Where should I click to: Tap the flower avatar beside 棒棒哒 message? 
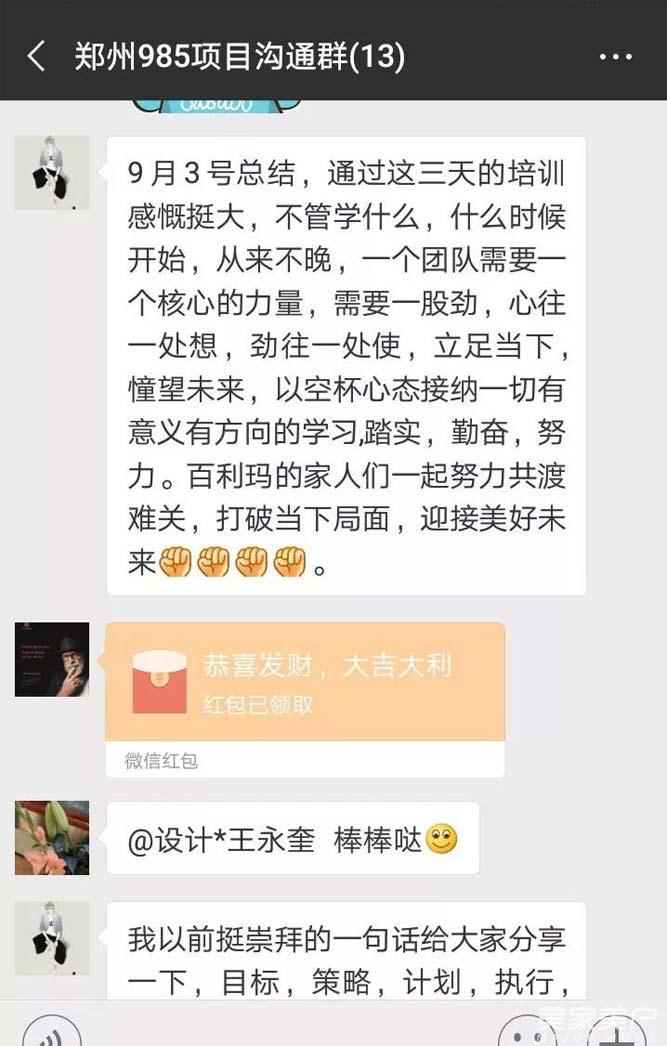(x=52, y=838)
